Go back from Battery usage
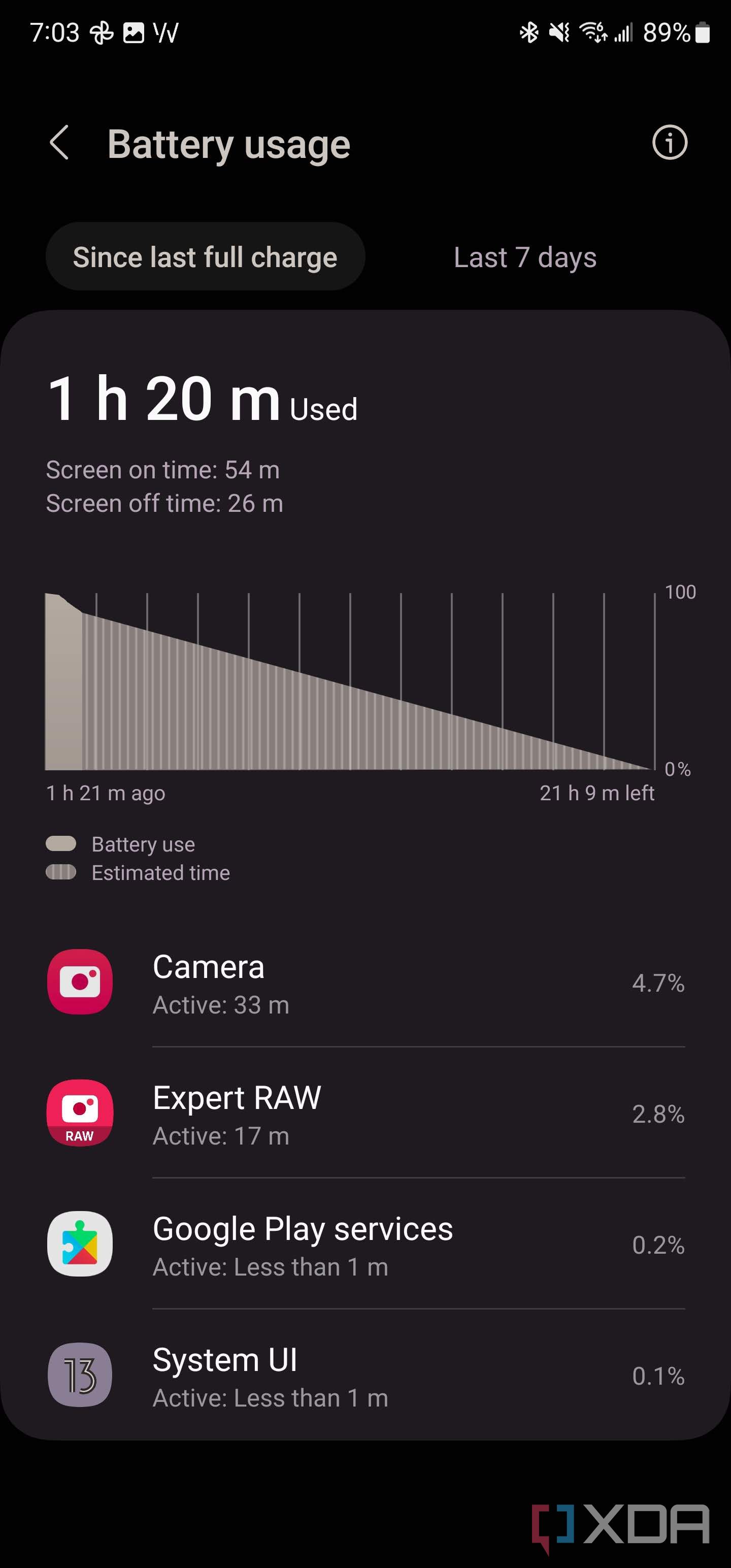 pyautogui.click(x=59, y=143)
